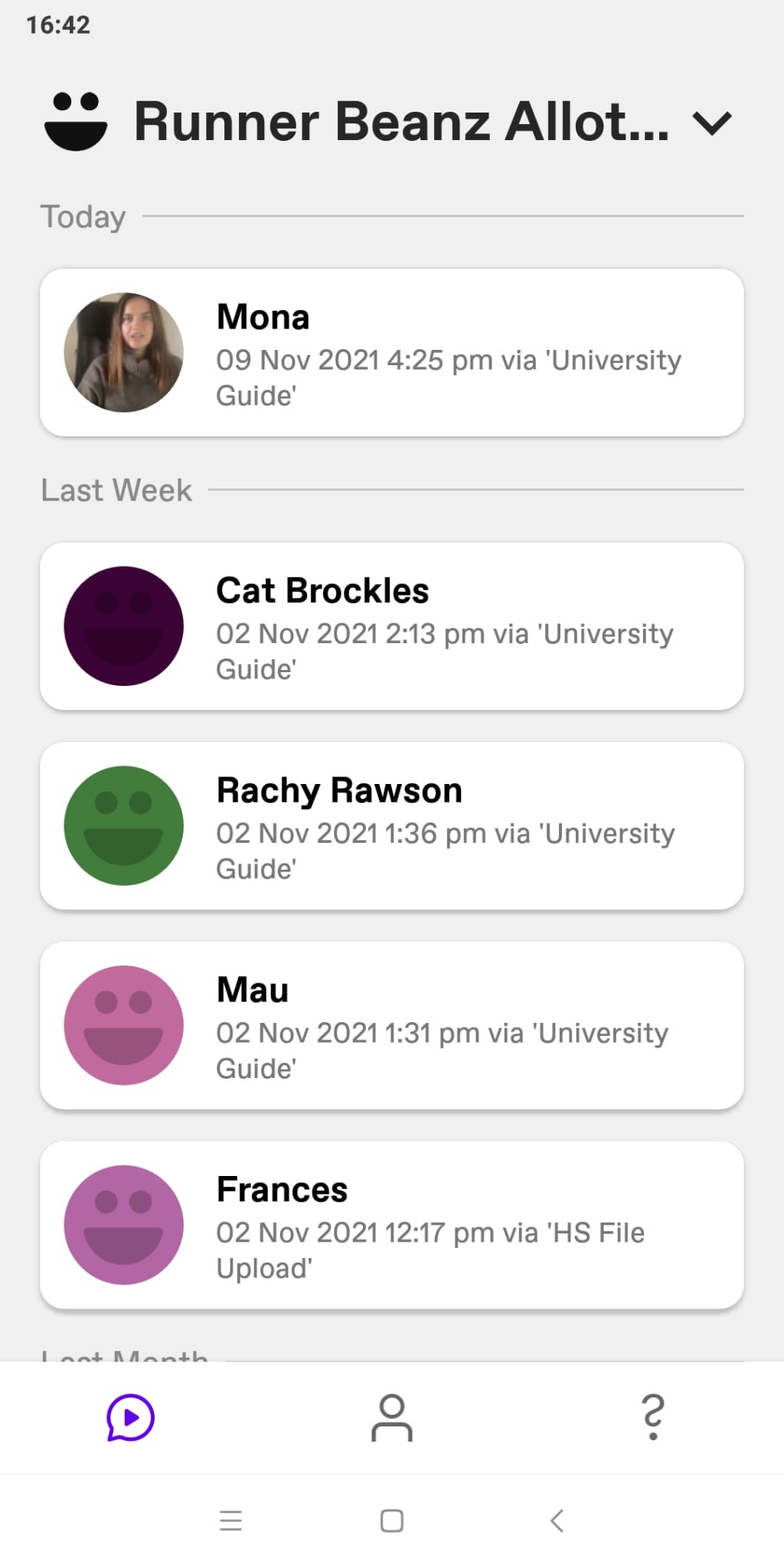
Task: Open the recent apps view
Action: point(230,1521)
